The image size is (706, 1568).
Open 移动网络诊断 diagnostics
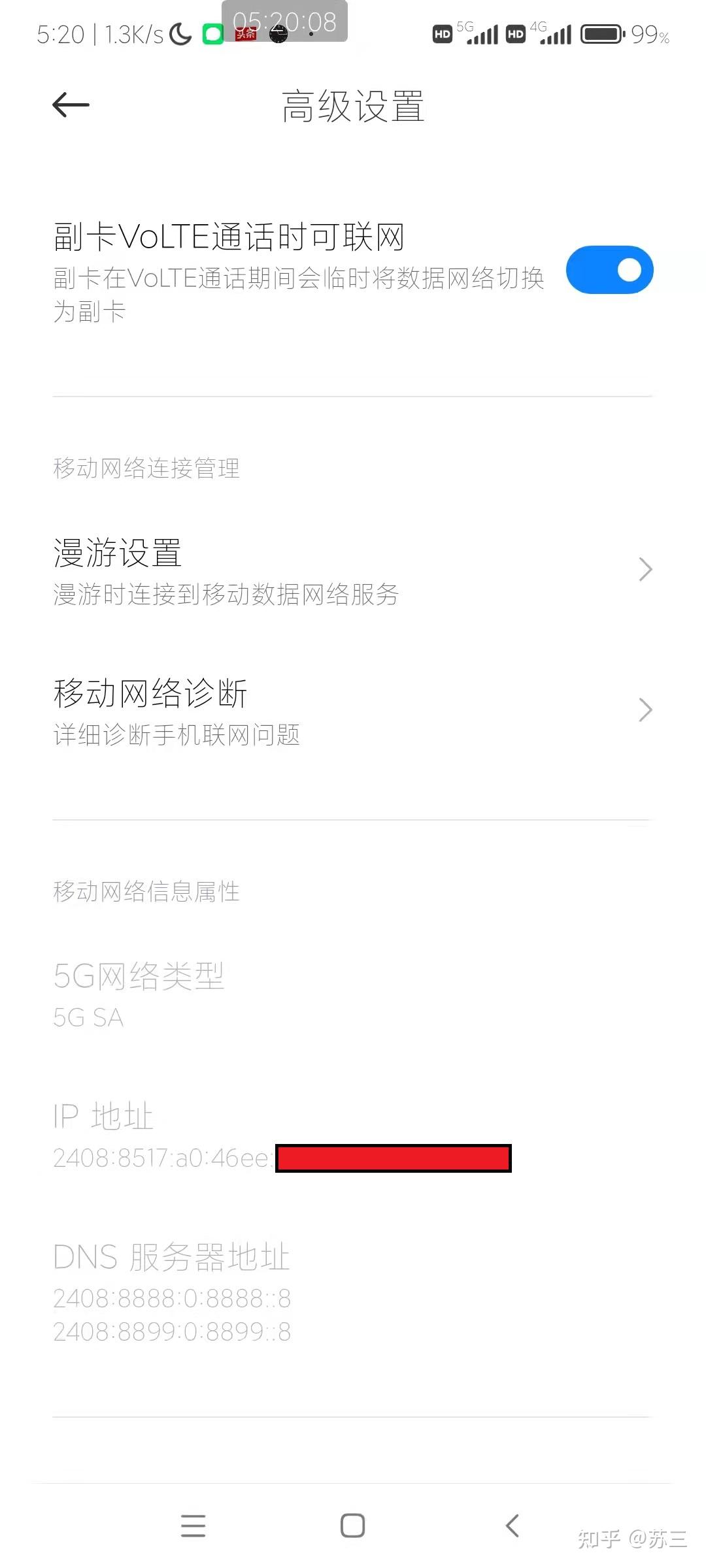353,711
